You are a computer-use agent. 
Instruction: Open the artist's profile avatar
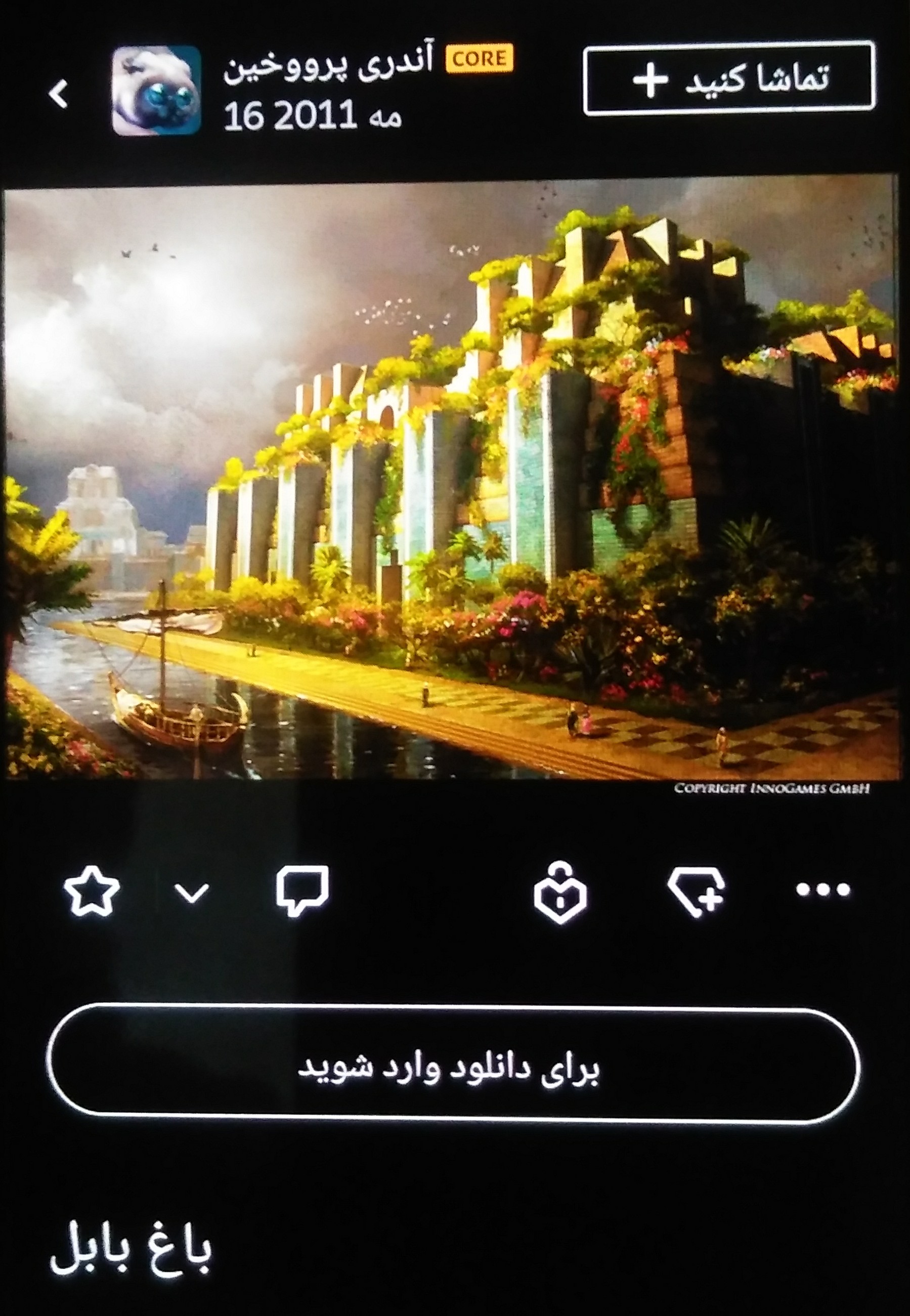156,91
